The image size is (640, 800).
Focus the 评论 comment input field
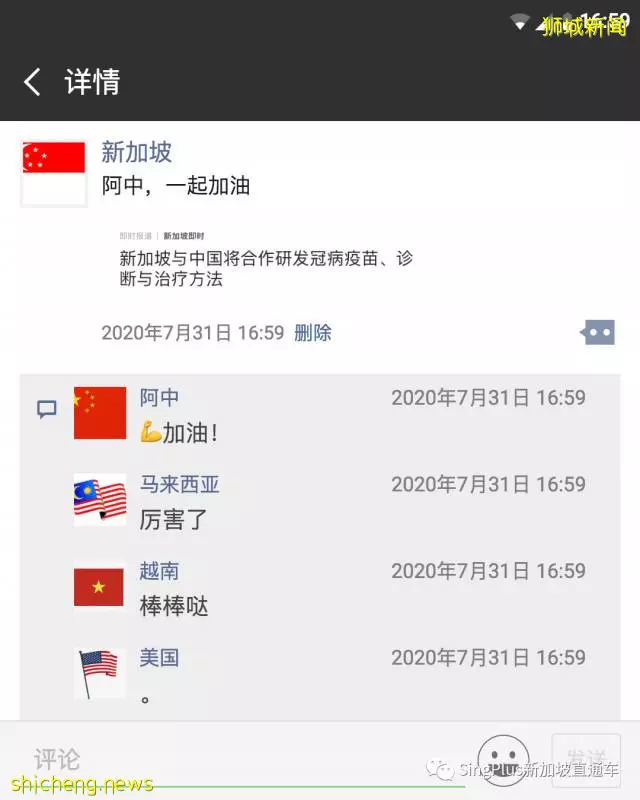click(240, 759)
